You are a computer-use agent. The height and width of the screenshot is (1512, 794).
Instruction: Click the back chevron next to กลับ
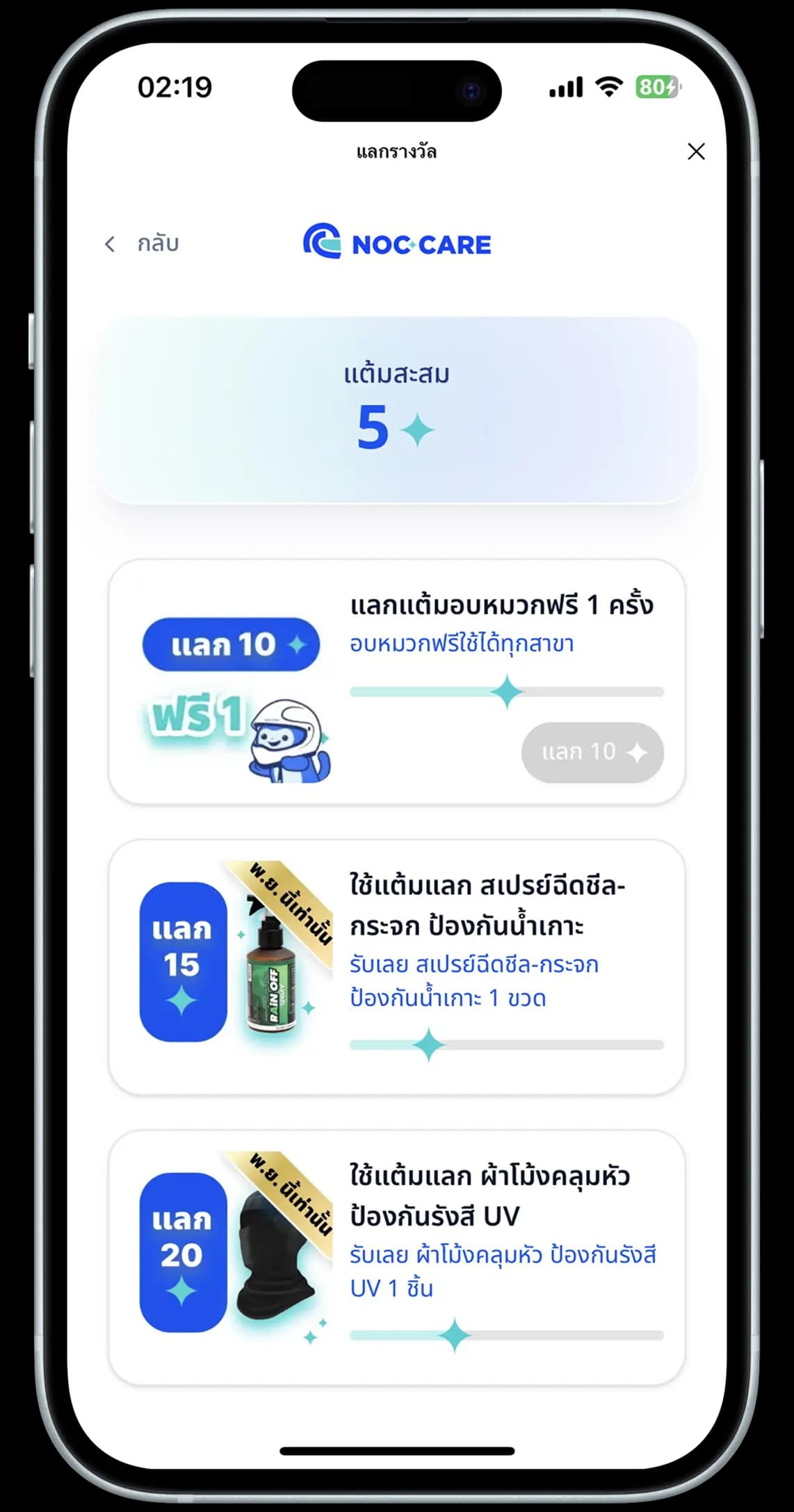tap(109, 243)
